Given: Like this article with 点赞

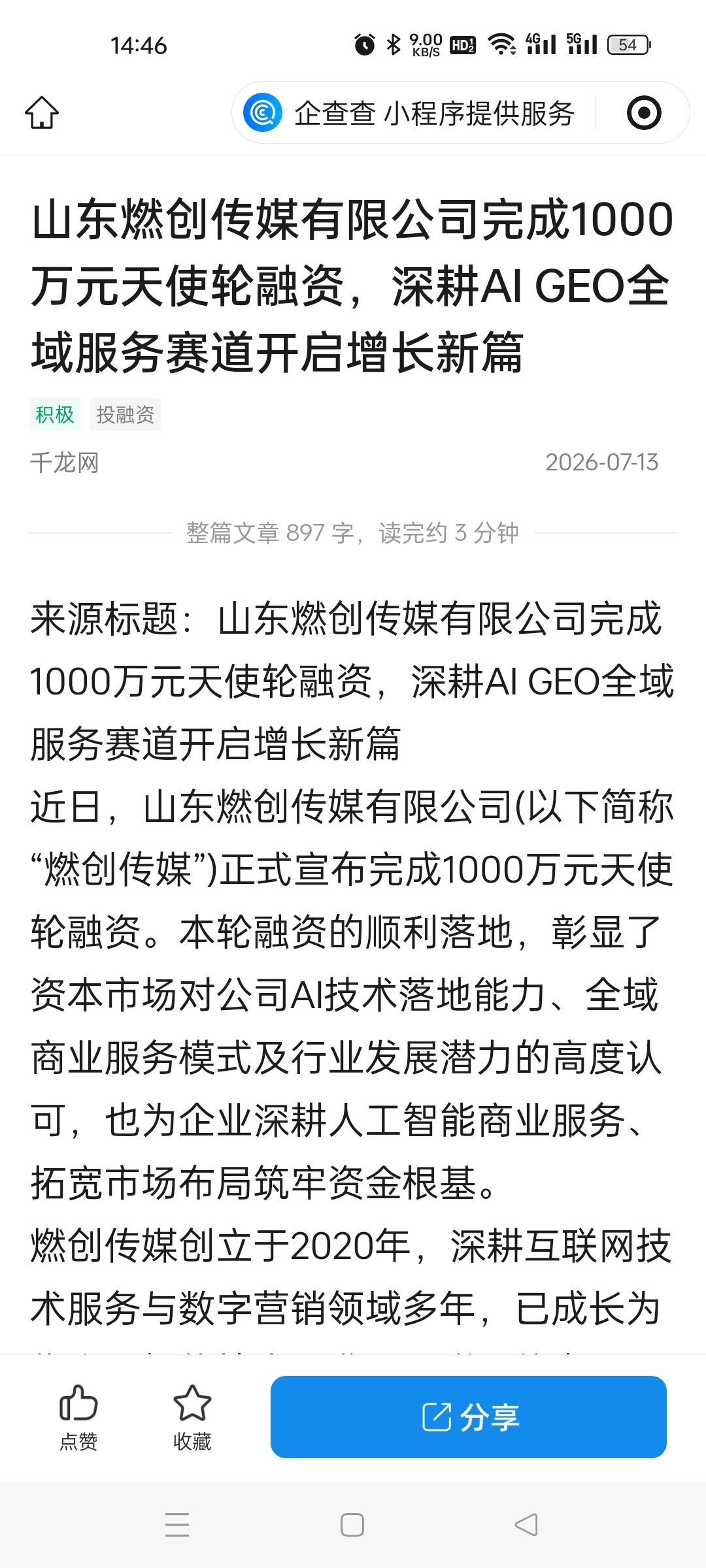Looking at the screenshot, I should click(78, 1418).
